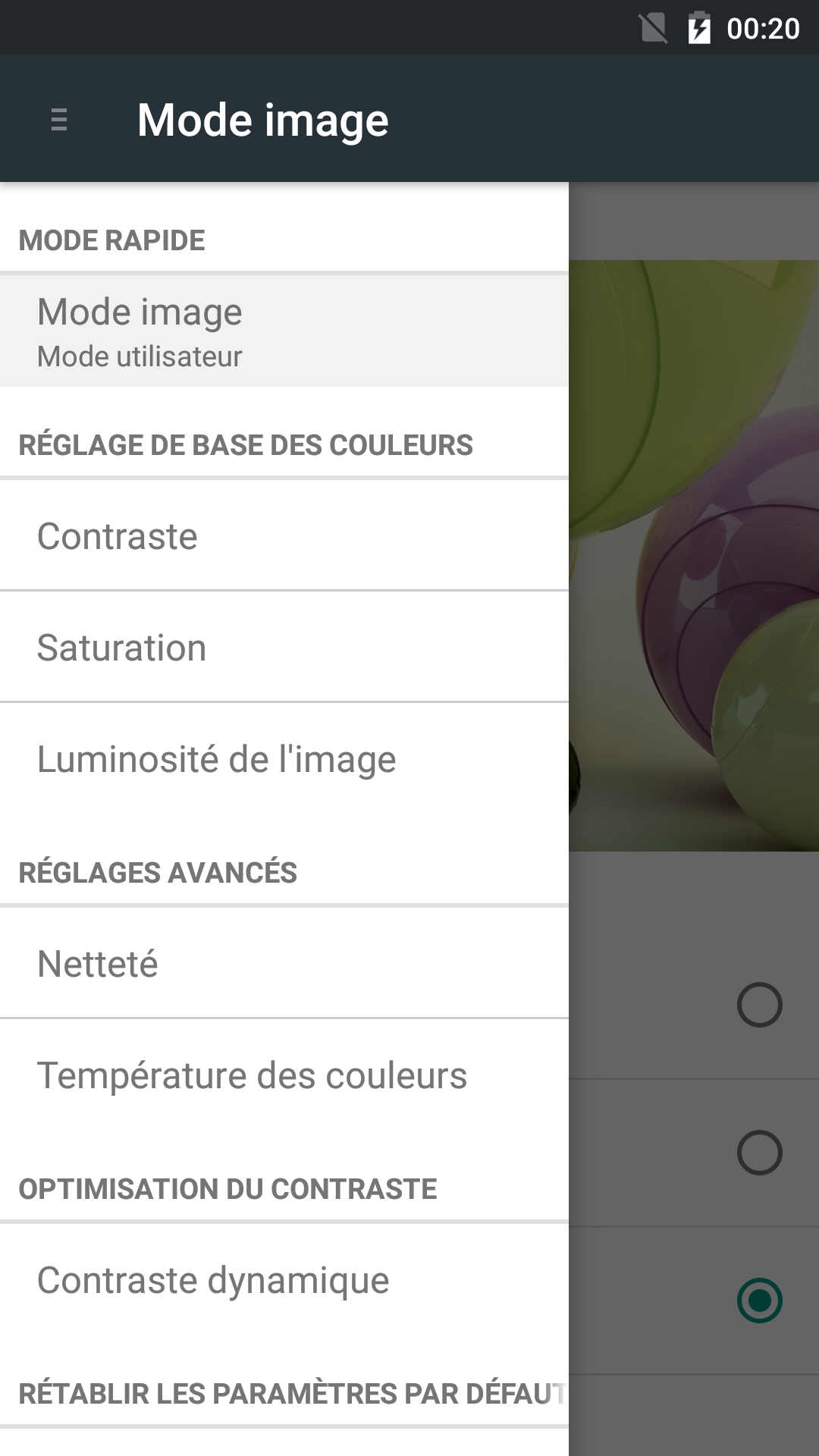The image size is (819, 1456).
Task: Close the navigation drawer menu button
Action: coord(59,120)
